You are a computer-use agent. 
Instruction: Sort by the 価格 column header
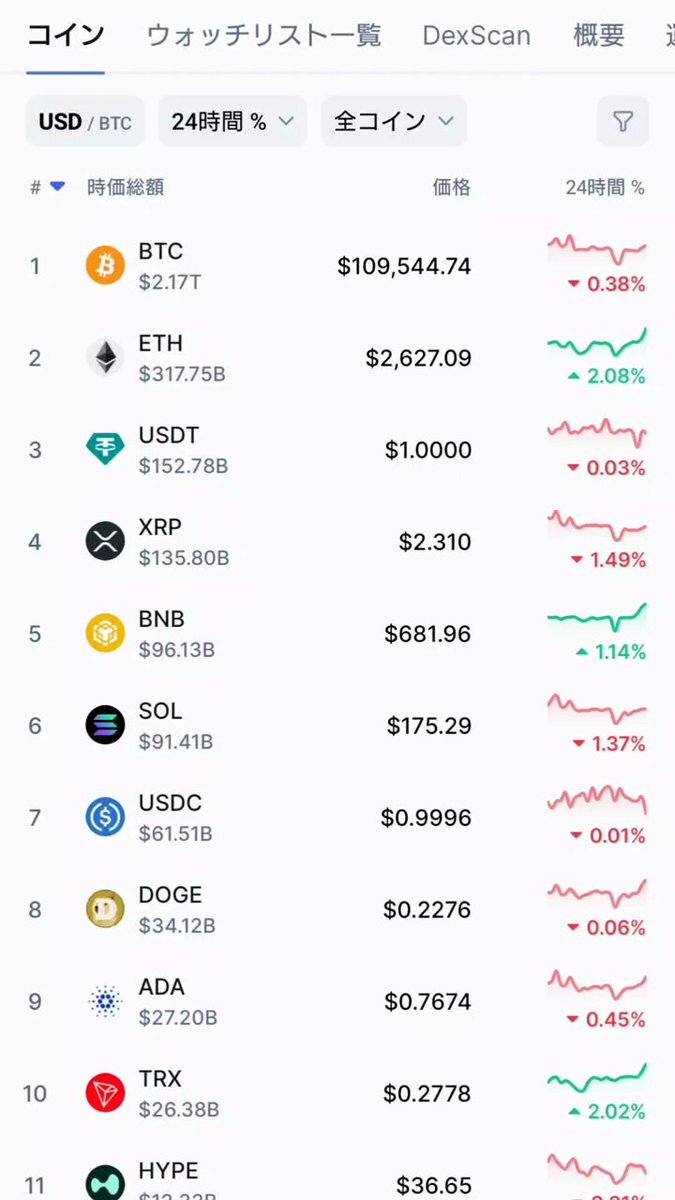(451, 187)
